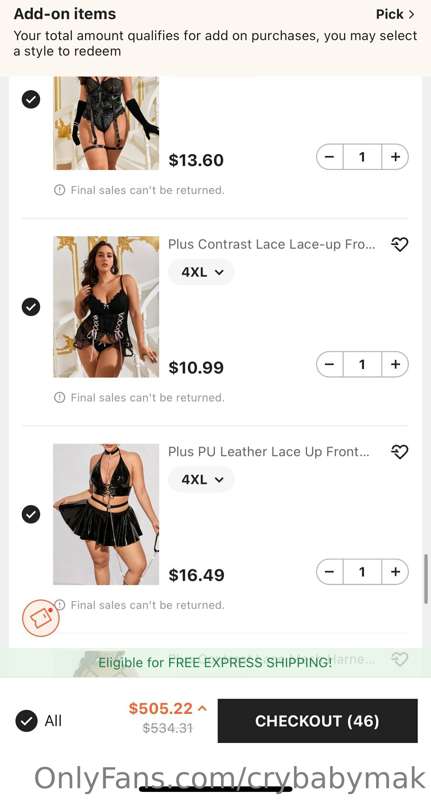Open the floating coupon icon
The height and width of the screenshot is (800, 431).
[41, 618]
